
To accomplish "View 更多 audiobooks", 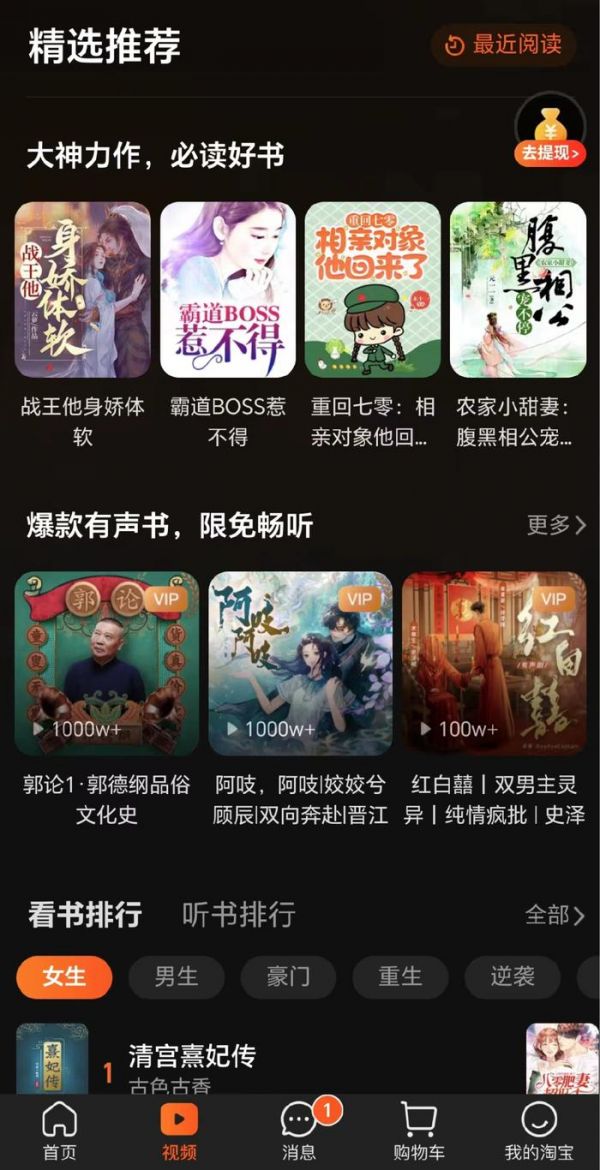I will [556, 526].
